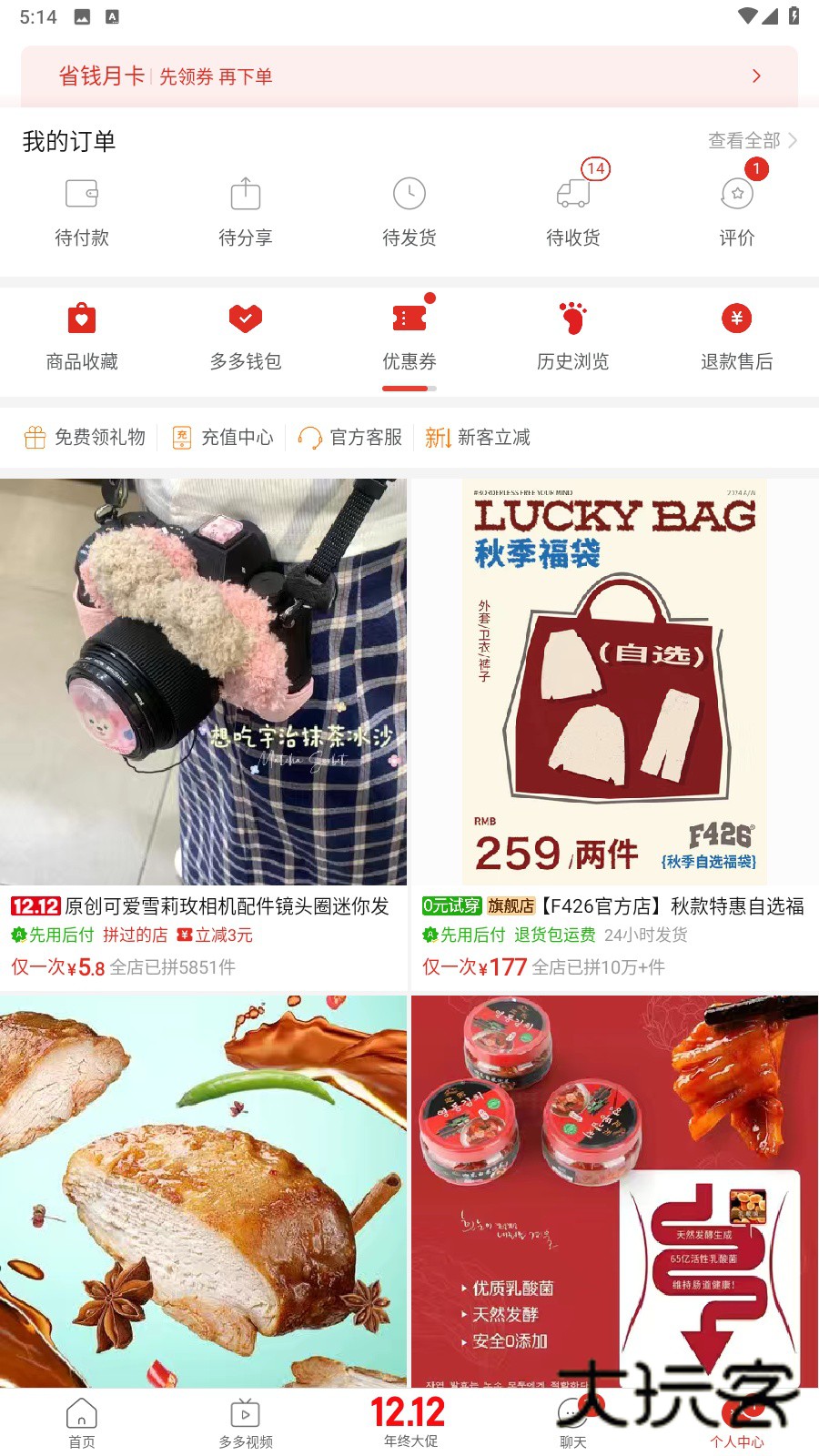Tap the 12.12 年终大促 promotion button

(x=408, y=1420)
